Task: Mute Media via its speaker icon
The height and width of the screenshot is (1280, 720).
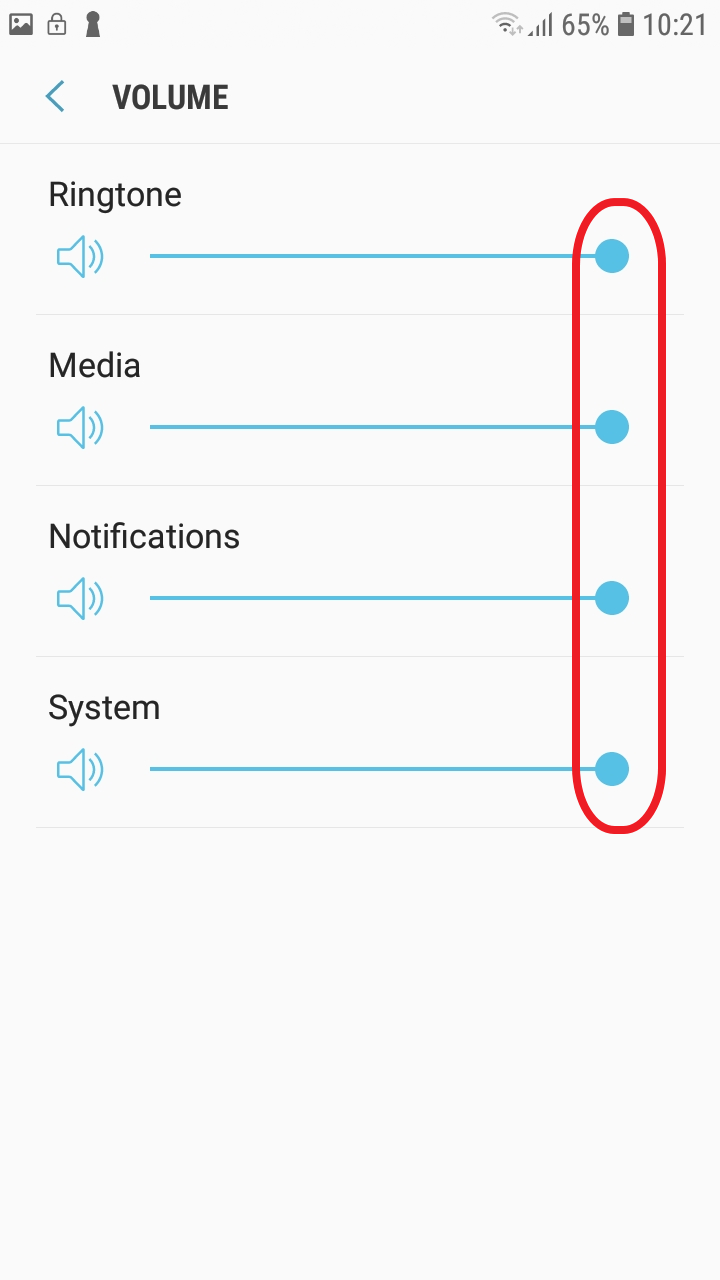Action: click(80, 428)
